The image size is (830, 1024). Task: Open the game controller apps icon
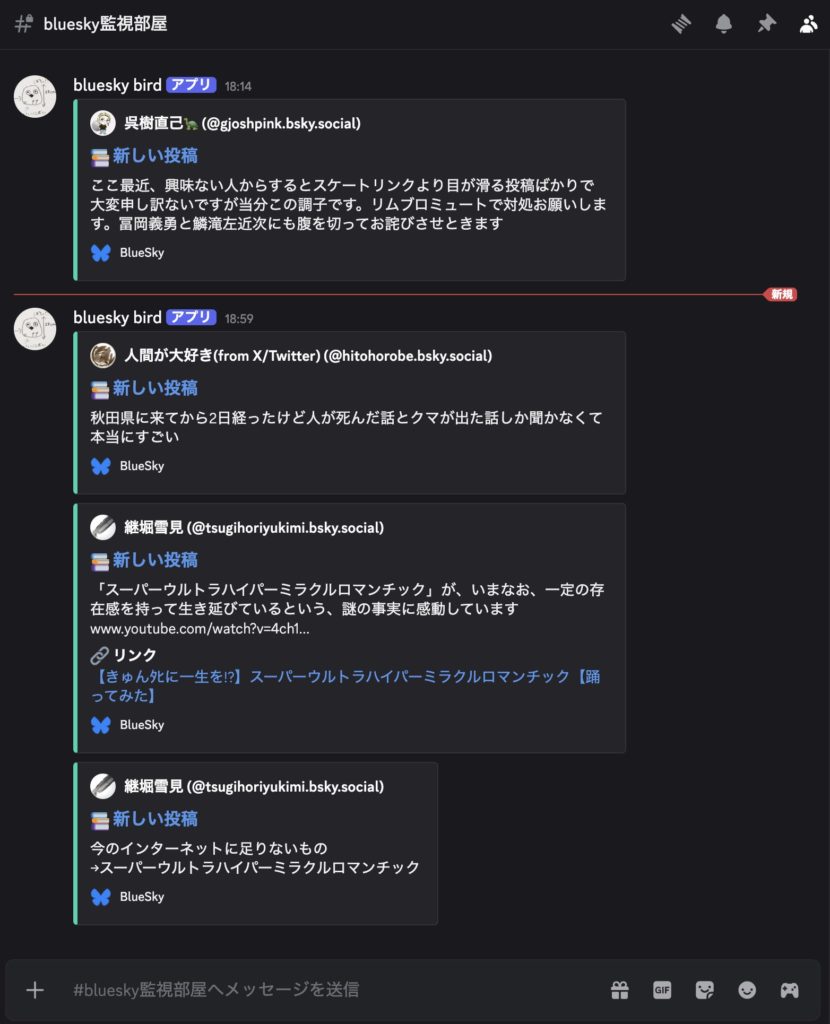(790, 990)
